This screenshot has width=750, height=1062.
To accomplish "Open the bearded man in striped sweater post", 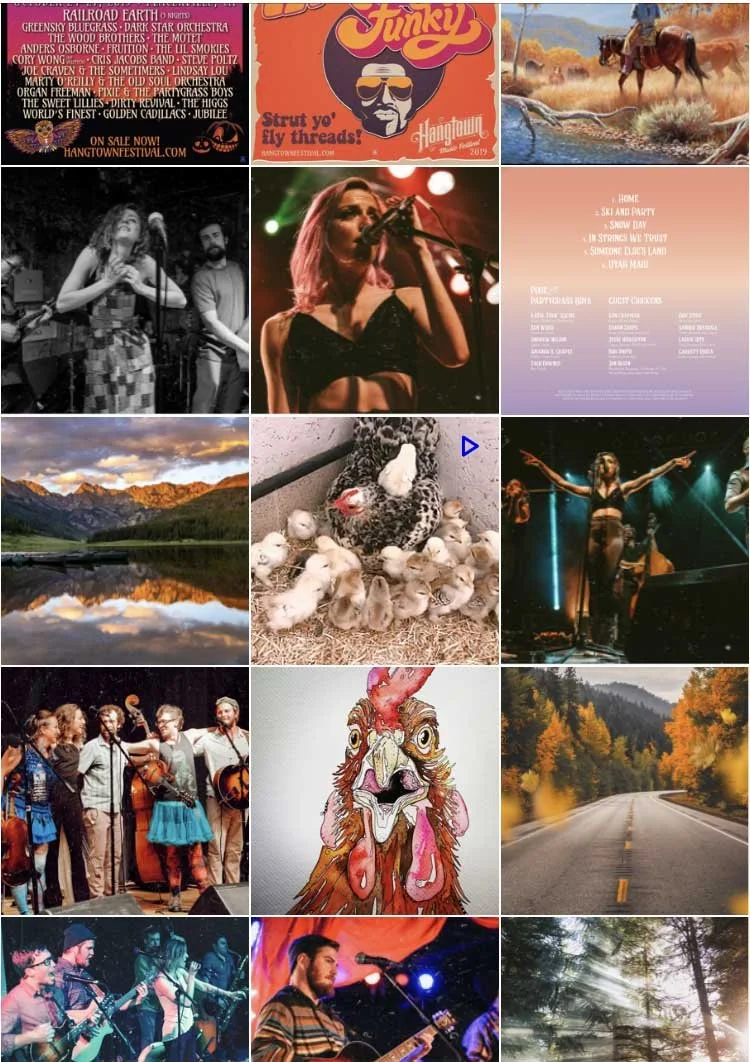I will (374, 990).
